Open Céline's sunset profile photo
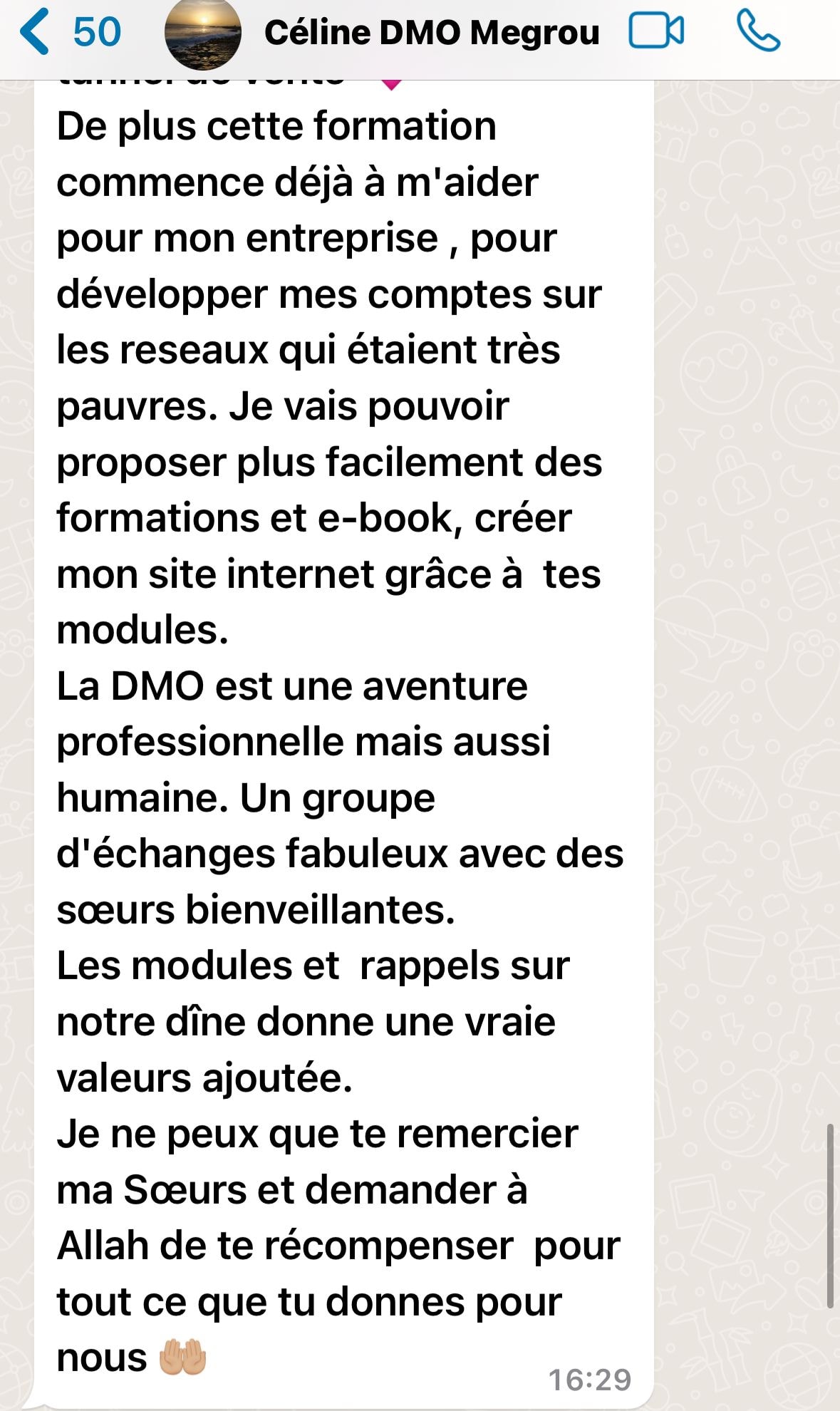Screen dimensions: 840x1411 [x=202, y=33]
